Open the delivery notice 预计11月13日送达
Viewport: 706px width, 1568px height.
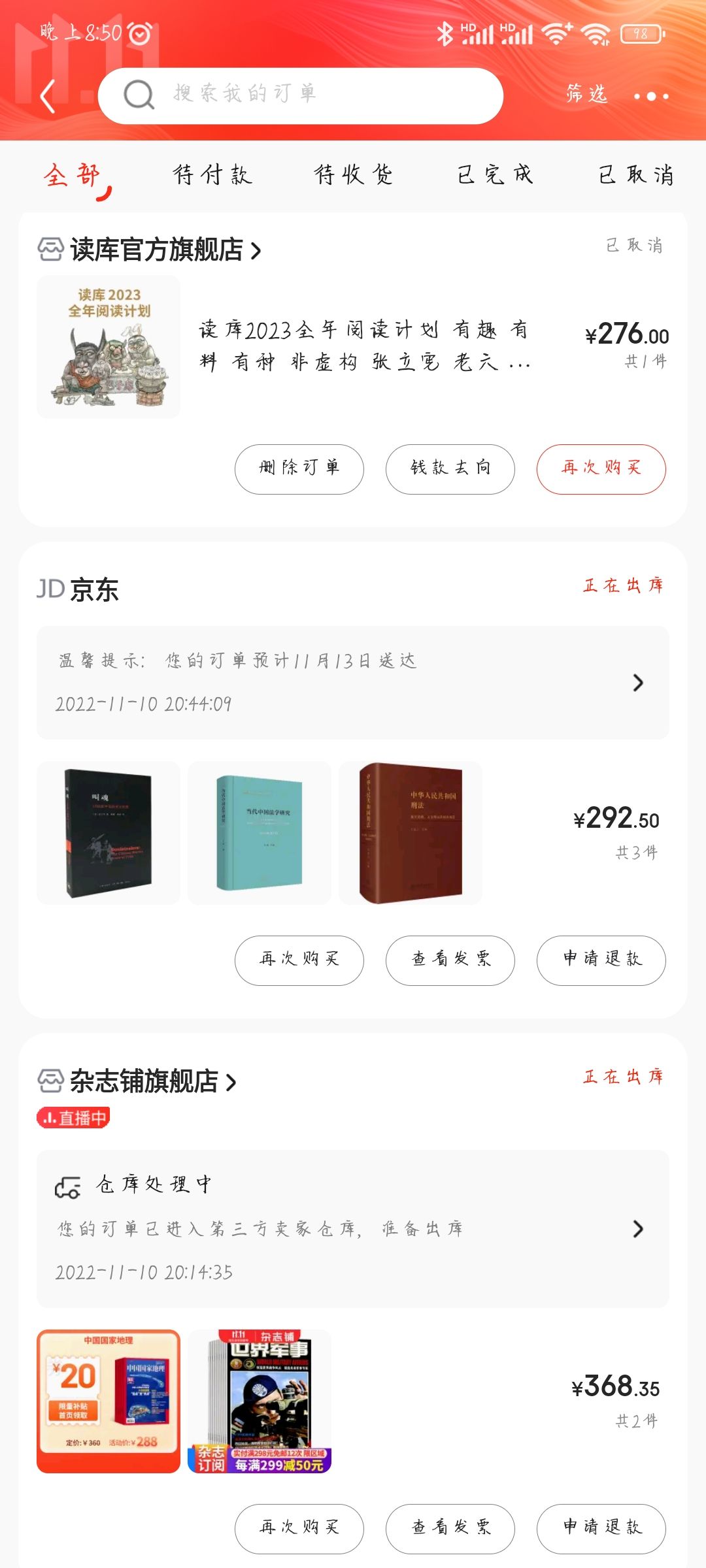click(x=353, y=683)
